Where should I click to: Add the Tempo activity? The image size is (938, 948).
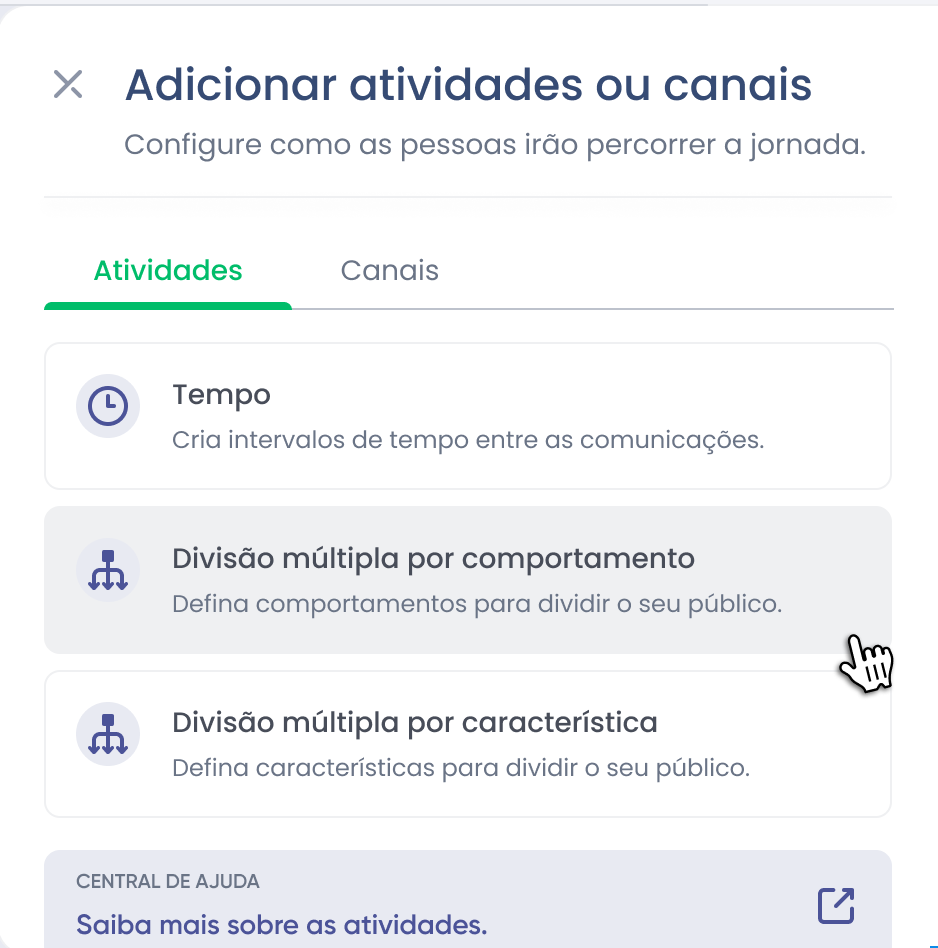click(x=467, y=416)
